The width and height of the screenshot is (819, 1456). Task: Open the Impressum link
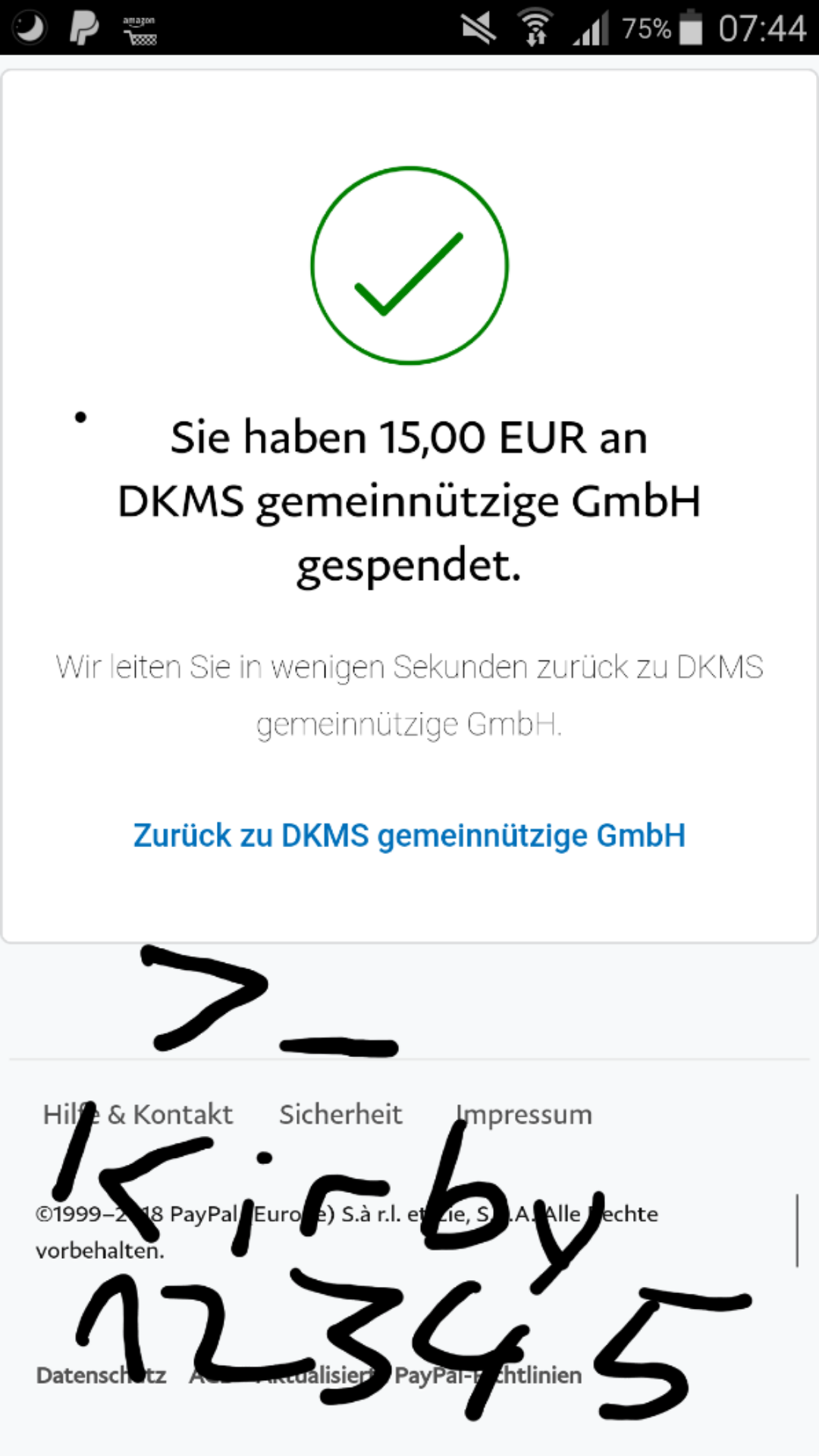pyautogui.click(x=524, y=1115)
